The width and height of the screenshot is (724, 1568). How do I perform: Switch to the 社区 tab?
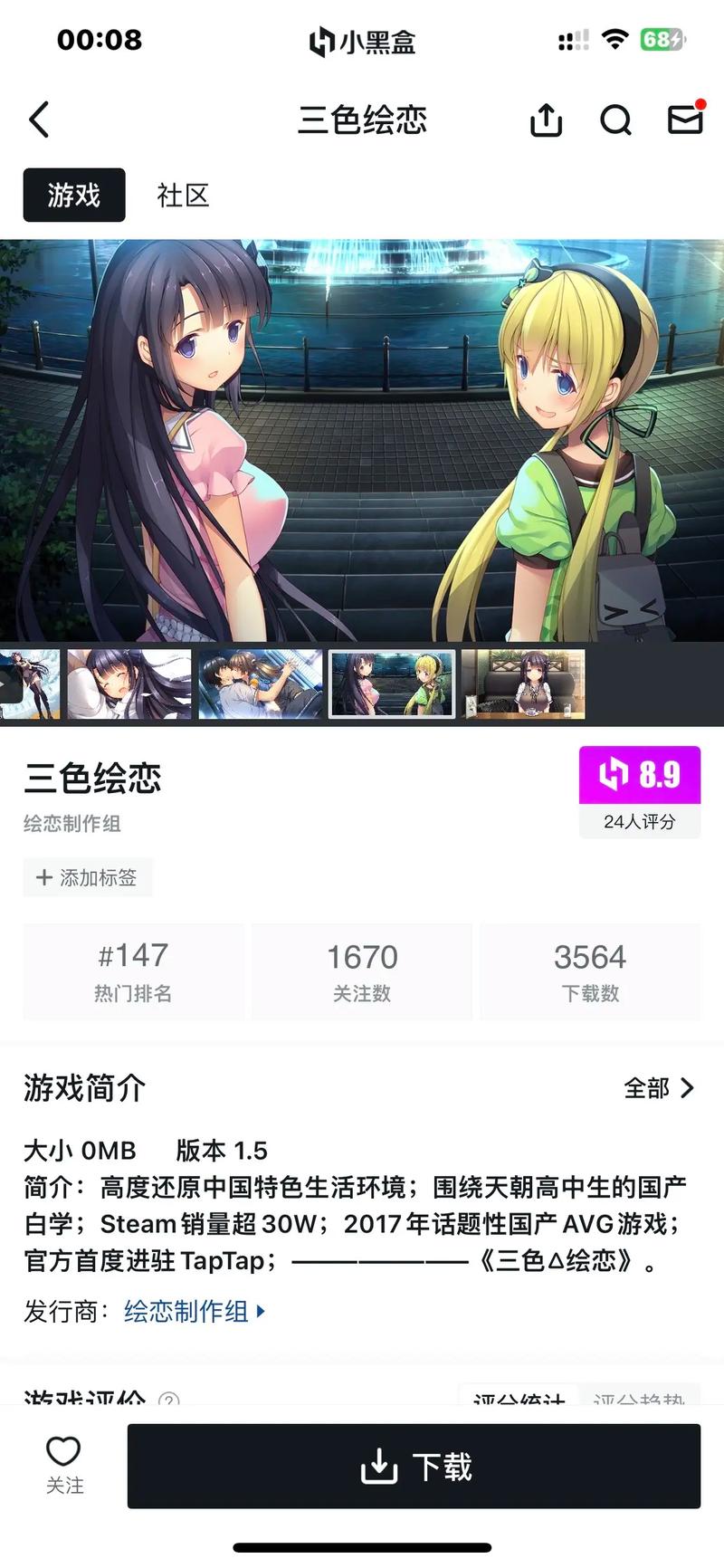[x=184, y=195]
